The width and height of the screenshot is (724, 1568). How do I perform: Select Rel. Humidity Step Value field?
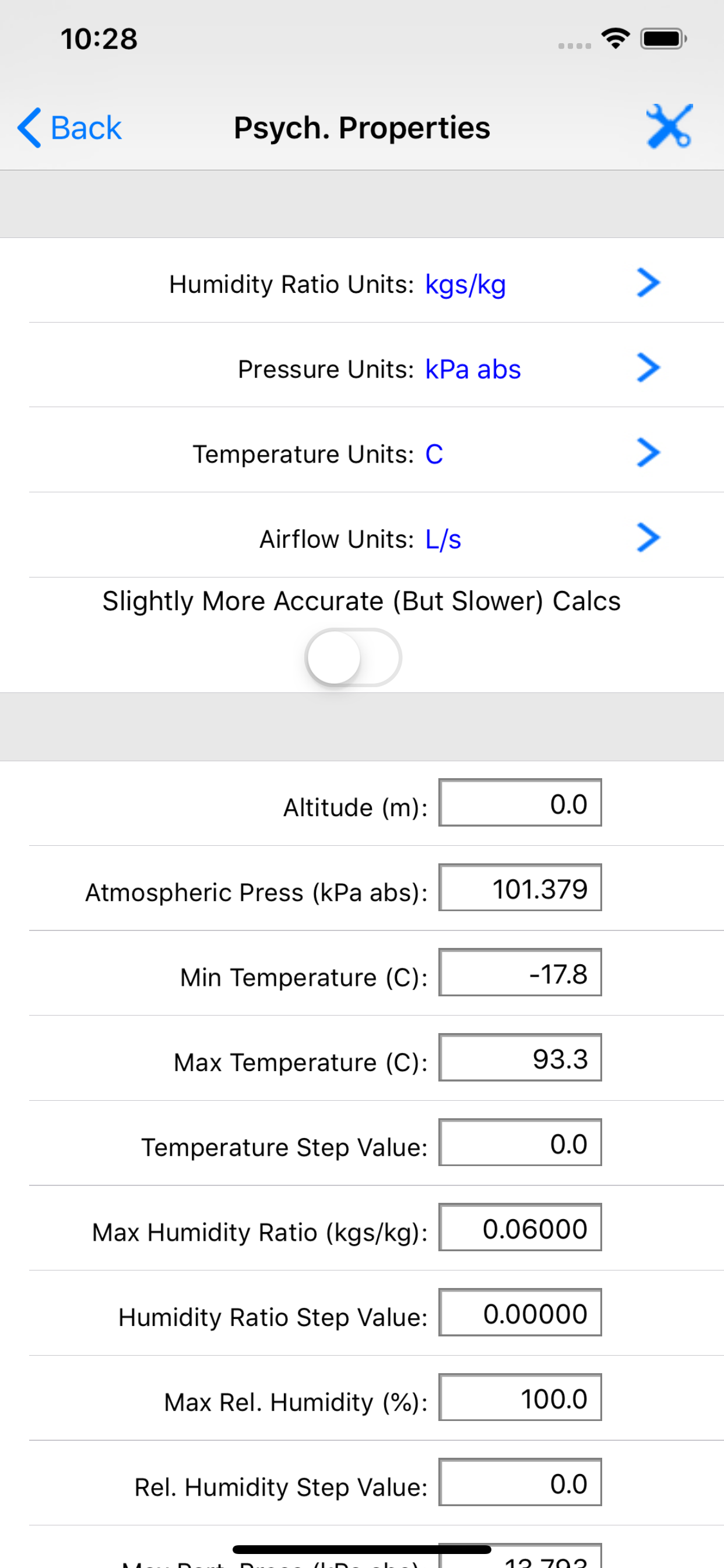click(x=520, y=1483)
